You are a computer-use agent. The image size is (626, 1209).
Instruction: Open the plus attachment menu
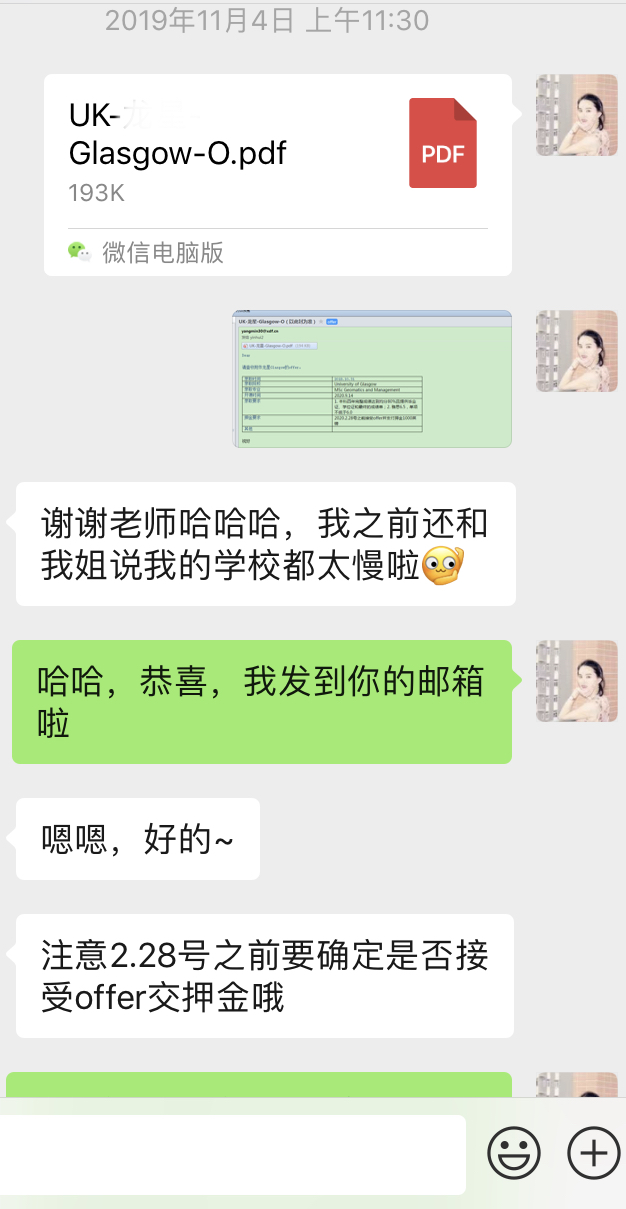coord(594,1153)
